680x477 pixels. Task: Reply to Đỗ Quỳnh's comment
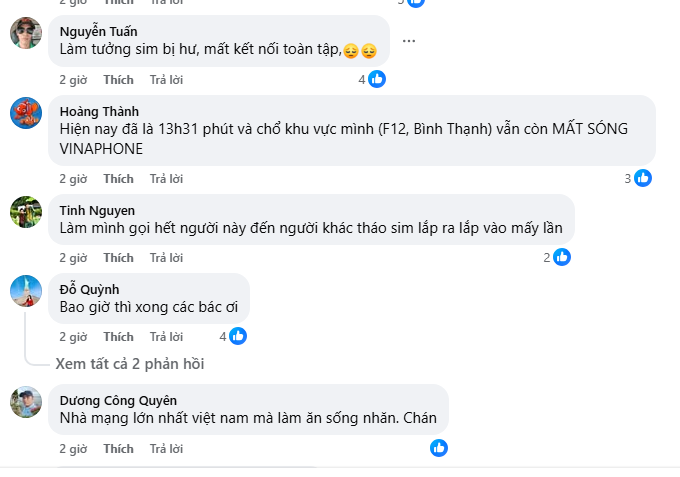(166, 337)
